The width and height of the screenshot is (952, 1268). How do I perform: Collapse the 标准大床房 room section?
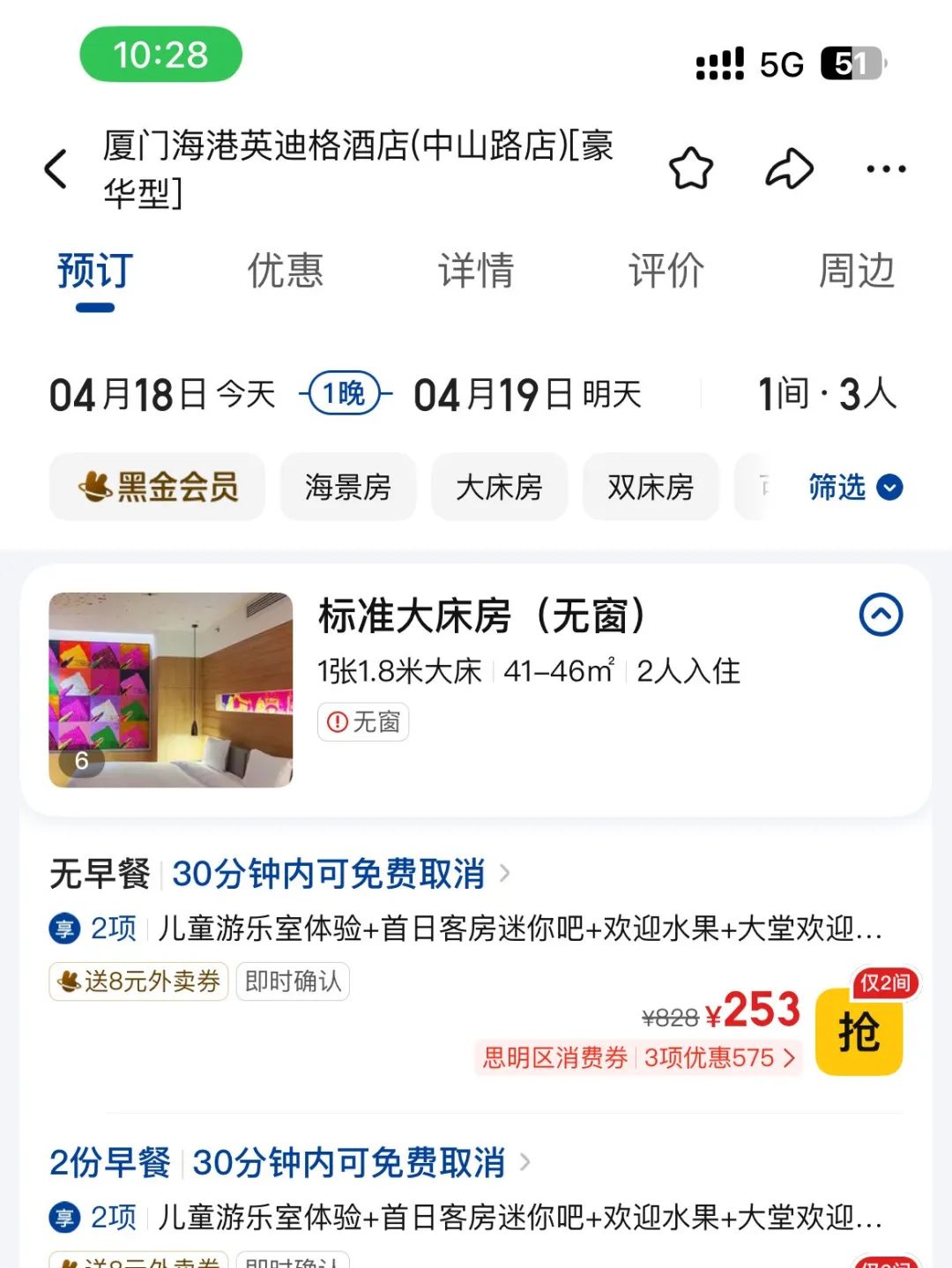pos(881,615)
